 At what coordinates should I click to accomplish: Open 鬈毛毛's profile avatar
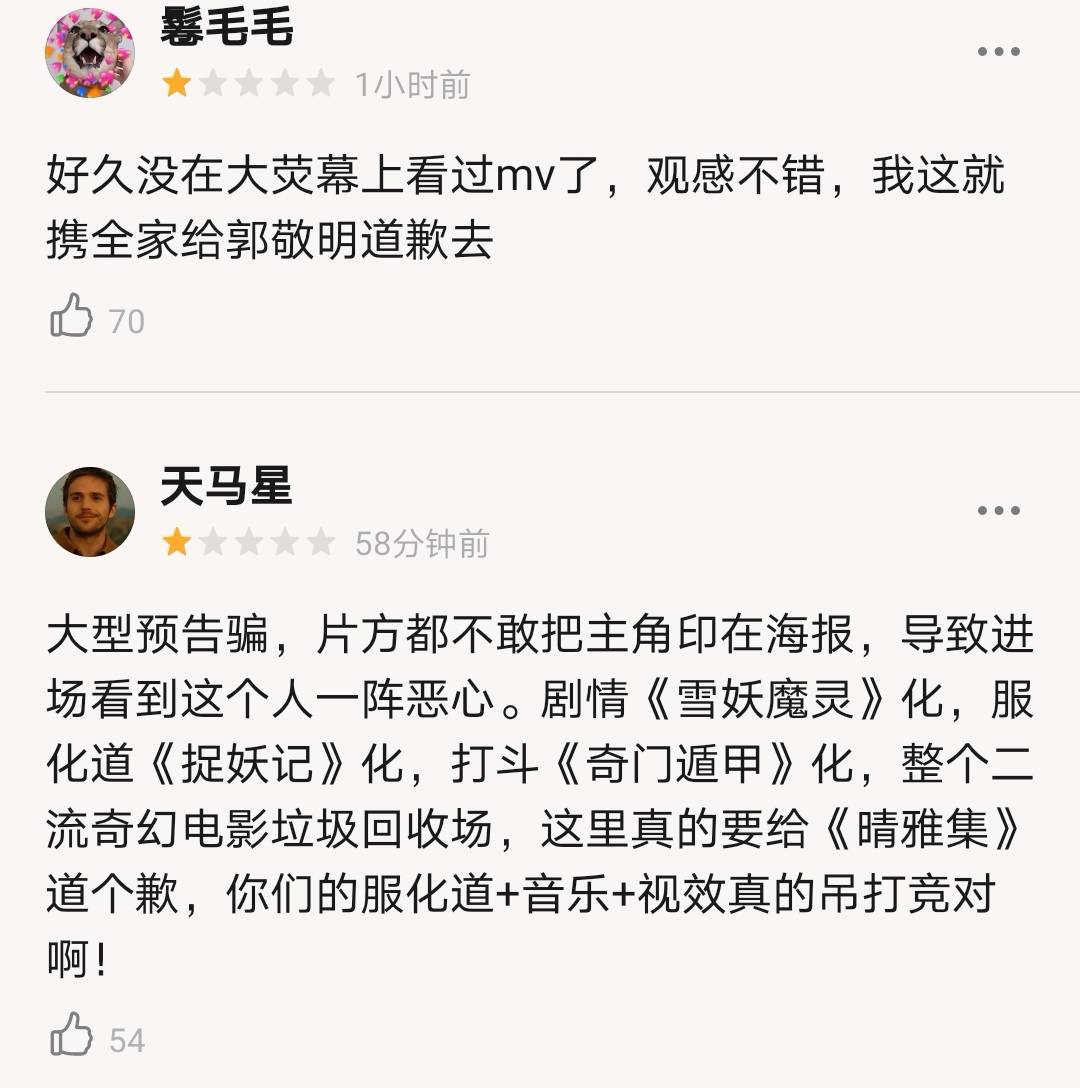(90, 53)
